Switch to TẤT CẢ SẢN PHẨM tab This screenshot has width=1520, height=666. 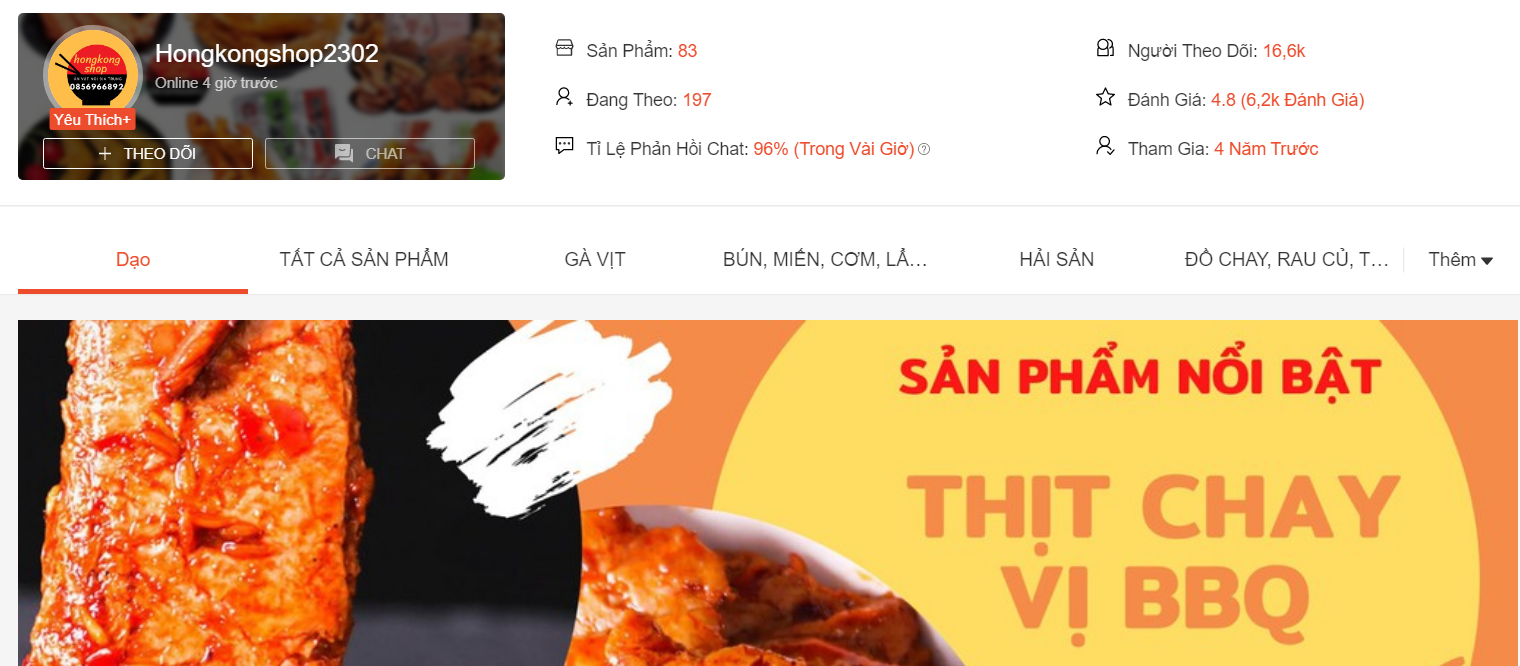click(x=364, y=260)
